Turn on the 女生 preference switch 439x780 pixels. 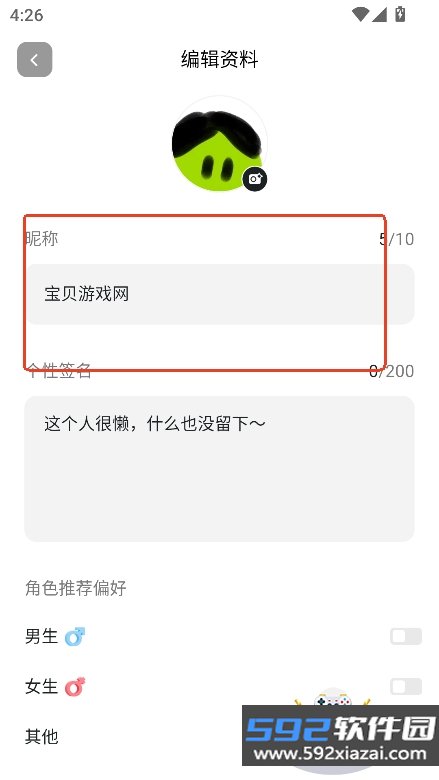pyautogui.click(x=406, y=686)
